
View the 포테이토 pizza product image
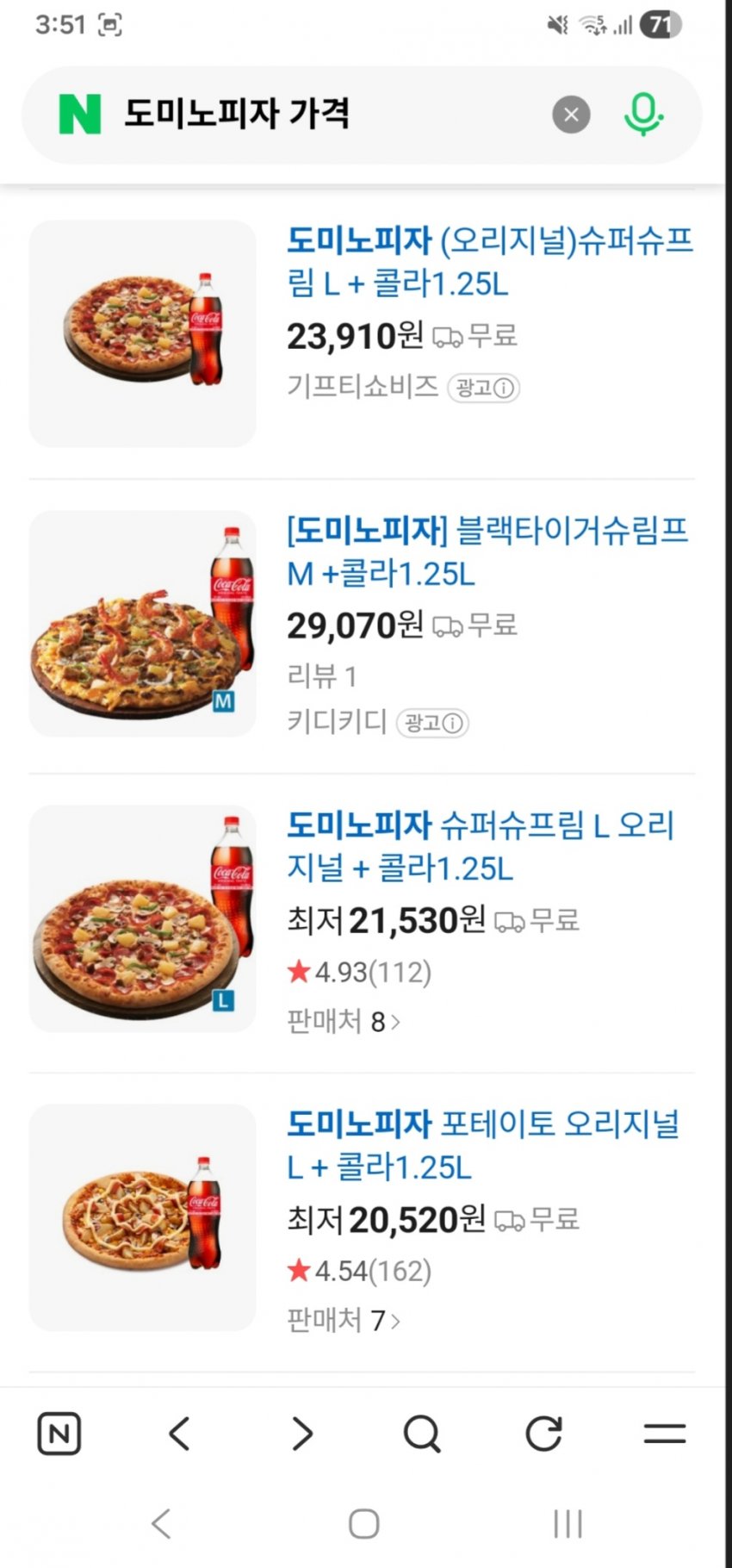[143, 1217]
